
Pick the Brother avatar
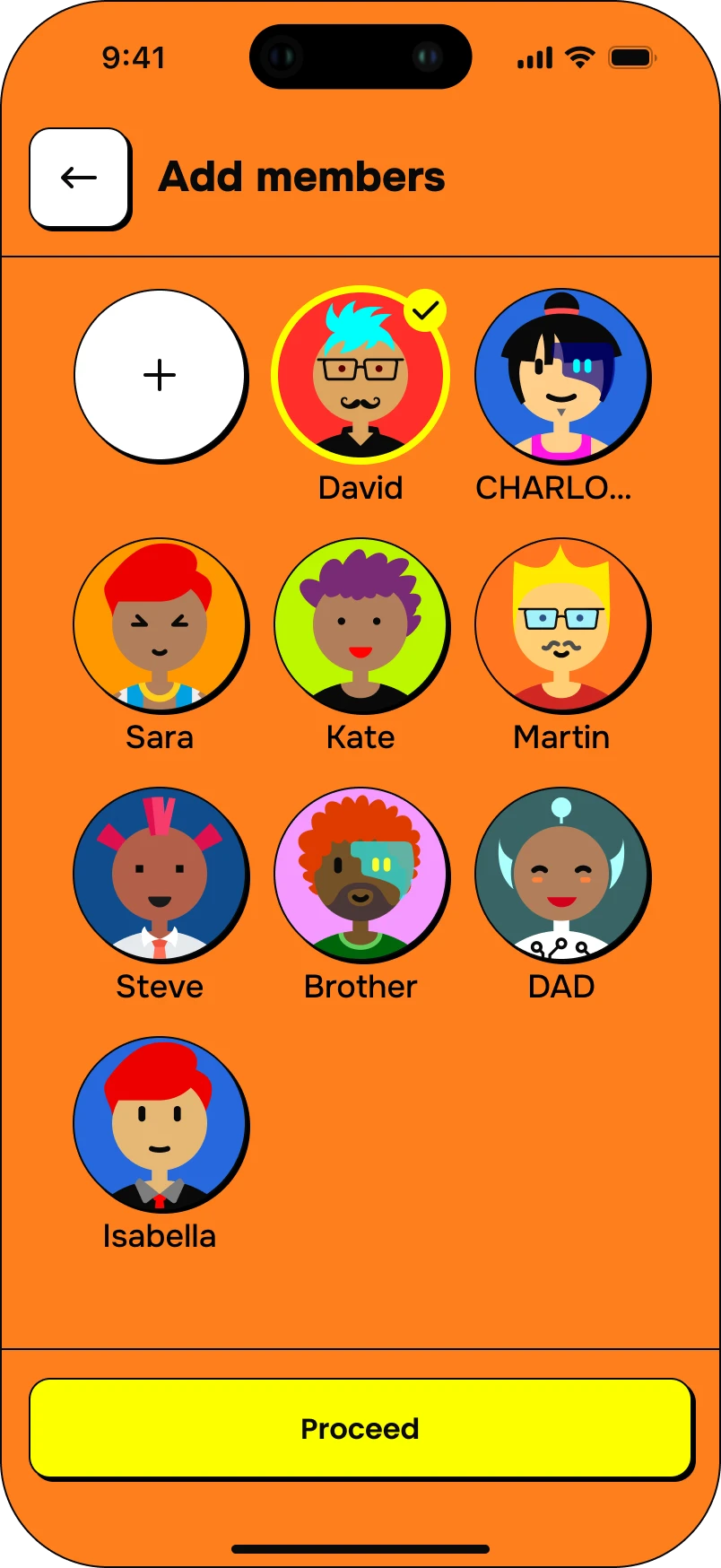point(360,874)
